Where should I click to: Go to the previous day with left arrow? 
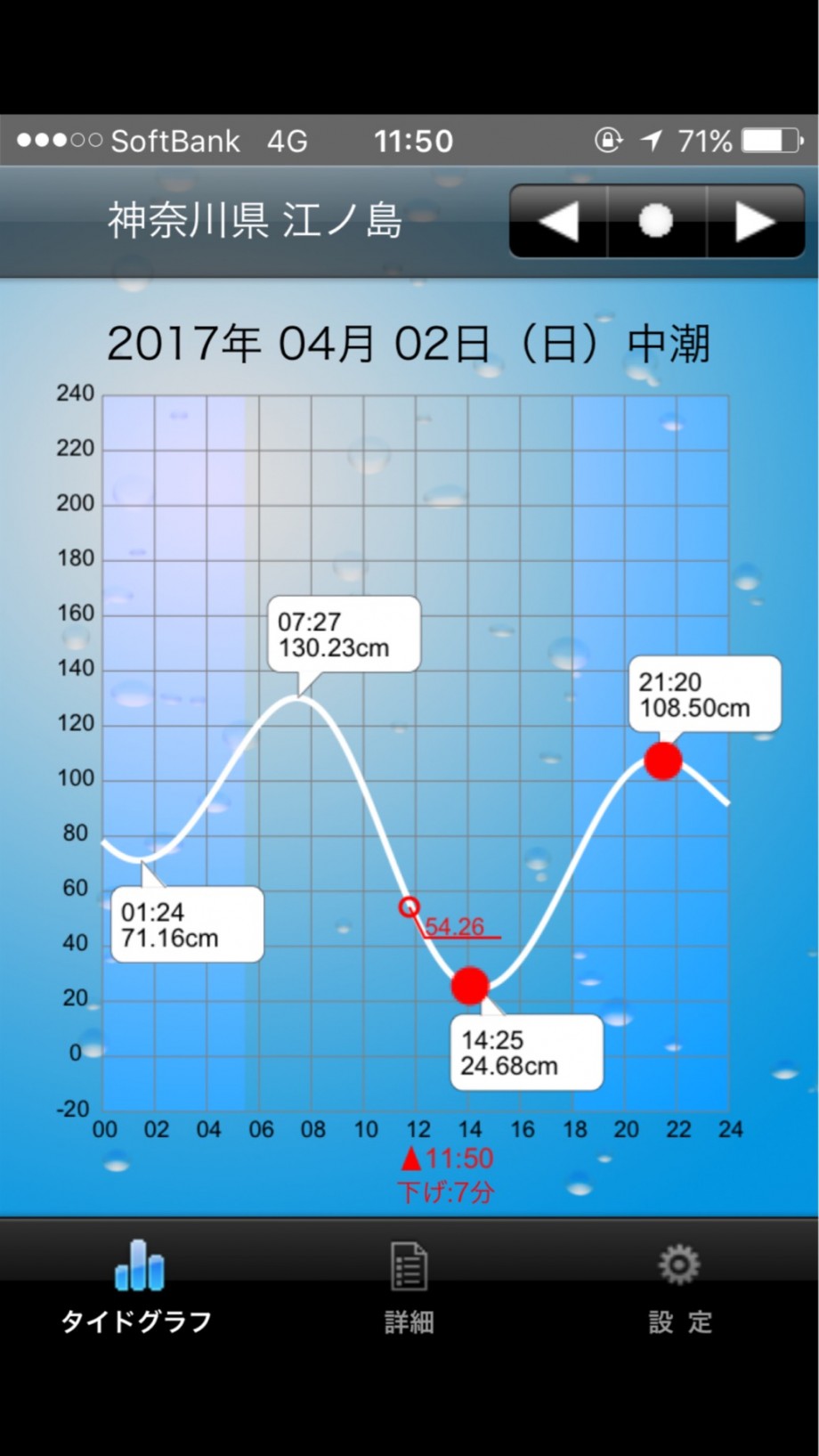coord(558,221)
